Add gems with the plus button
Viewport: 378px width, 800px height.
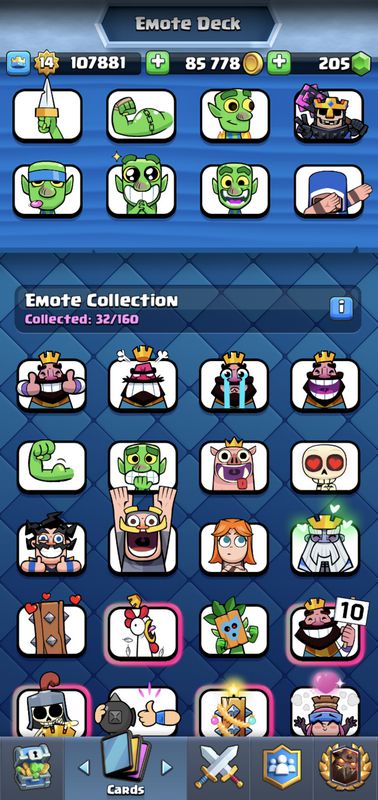[x=279, y=63]
